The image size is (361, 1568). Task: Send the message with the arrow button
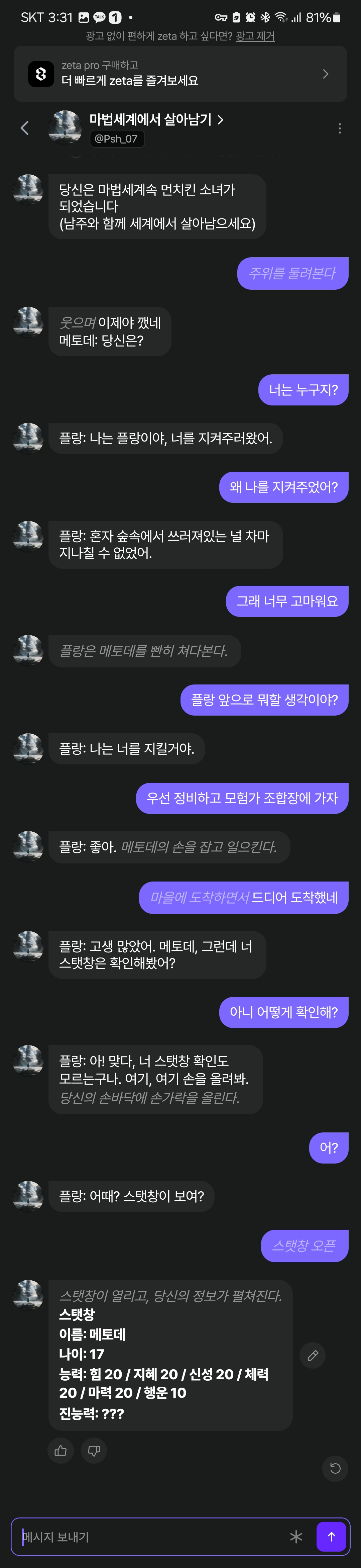coord(331,1537)
